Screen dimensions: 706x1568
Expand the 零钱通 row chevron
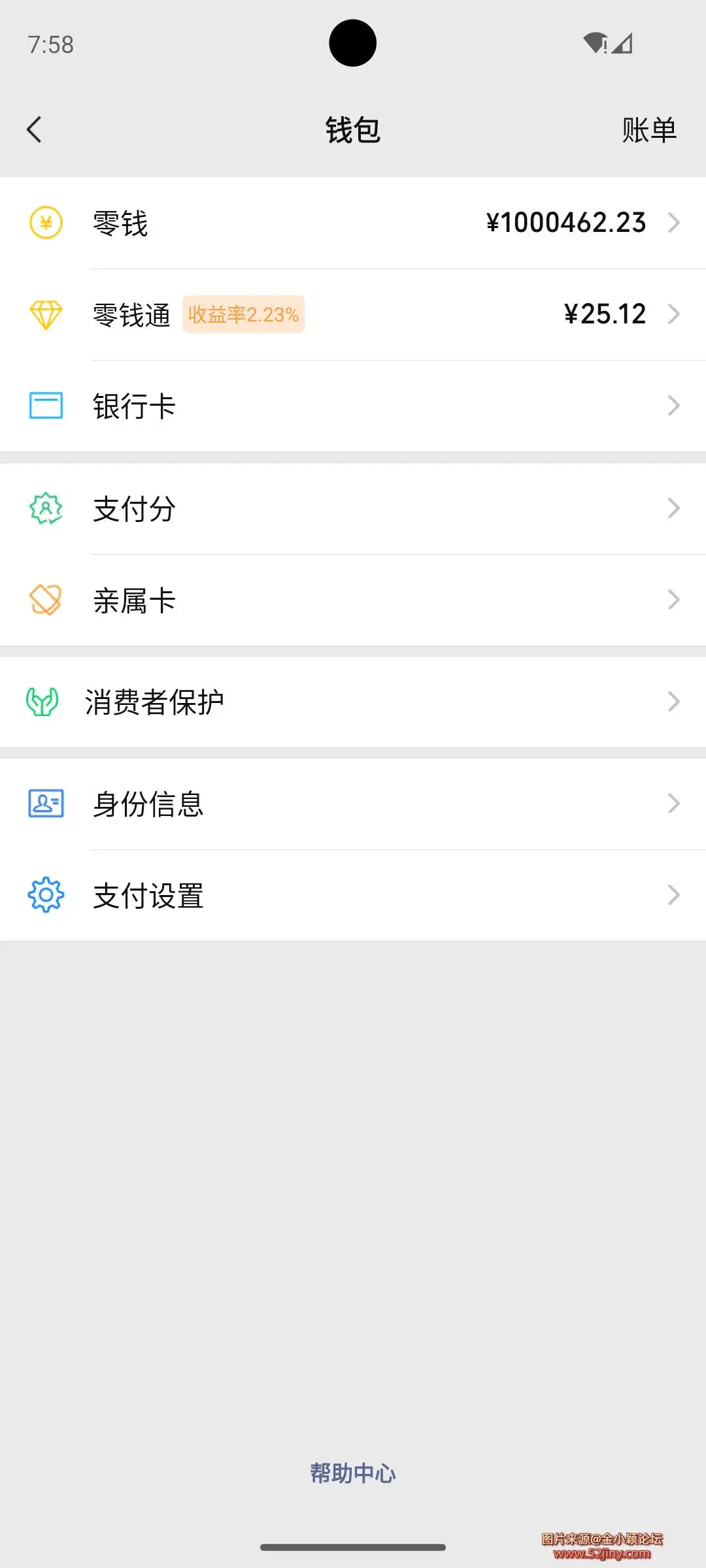(674, 314)
